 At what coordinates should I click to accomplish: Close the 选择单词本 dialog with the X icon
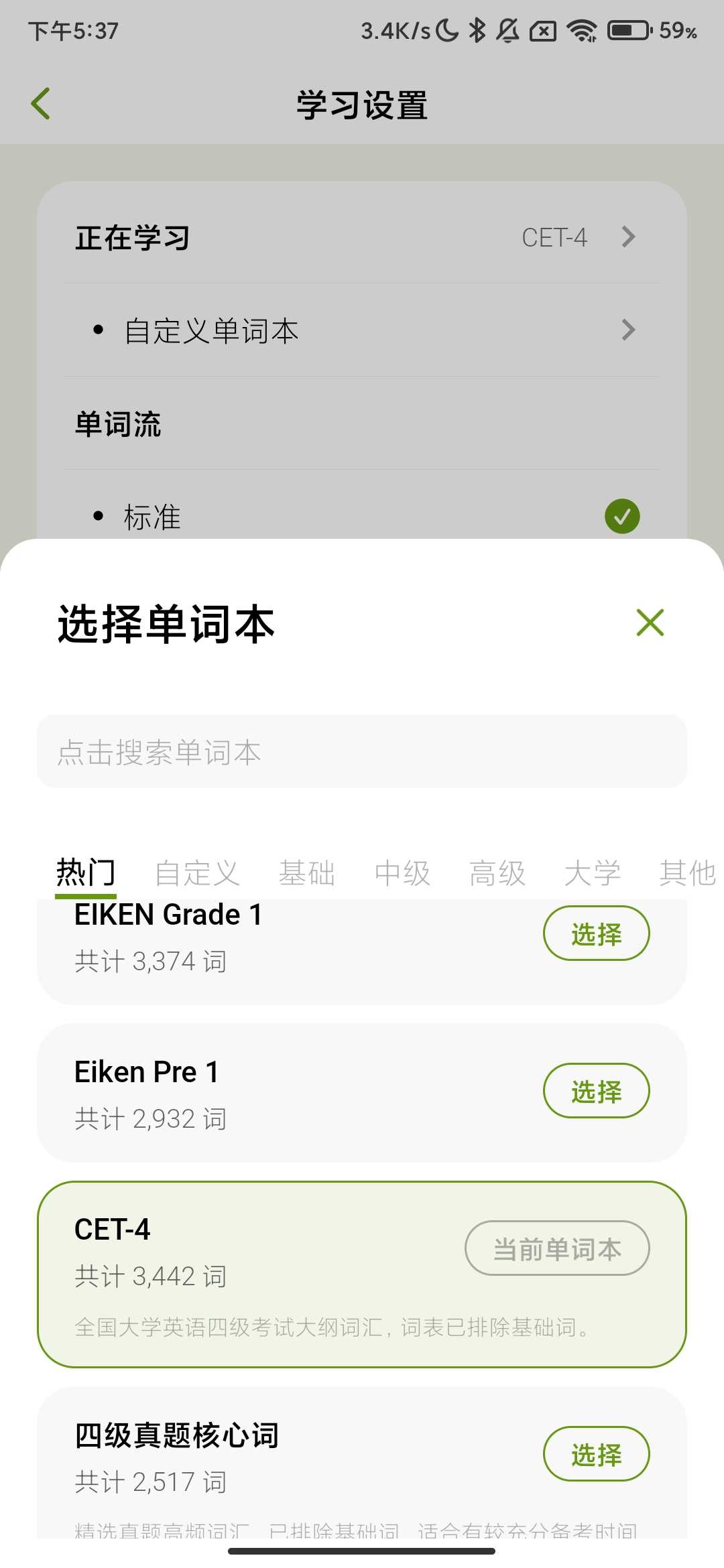point(649,623)
